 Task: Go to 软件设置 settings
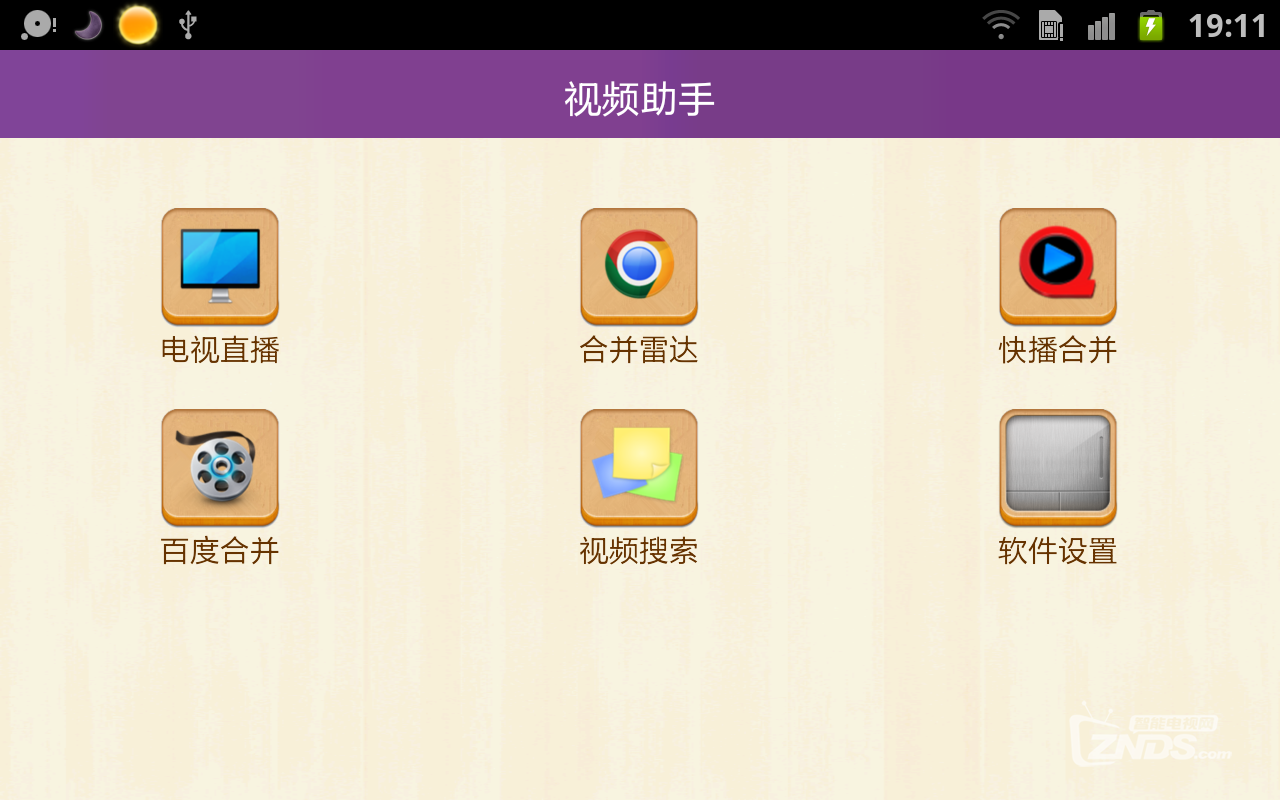[x=1058, y=467]
